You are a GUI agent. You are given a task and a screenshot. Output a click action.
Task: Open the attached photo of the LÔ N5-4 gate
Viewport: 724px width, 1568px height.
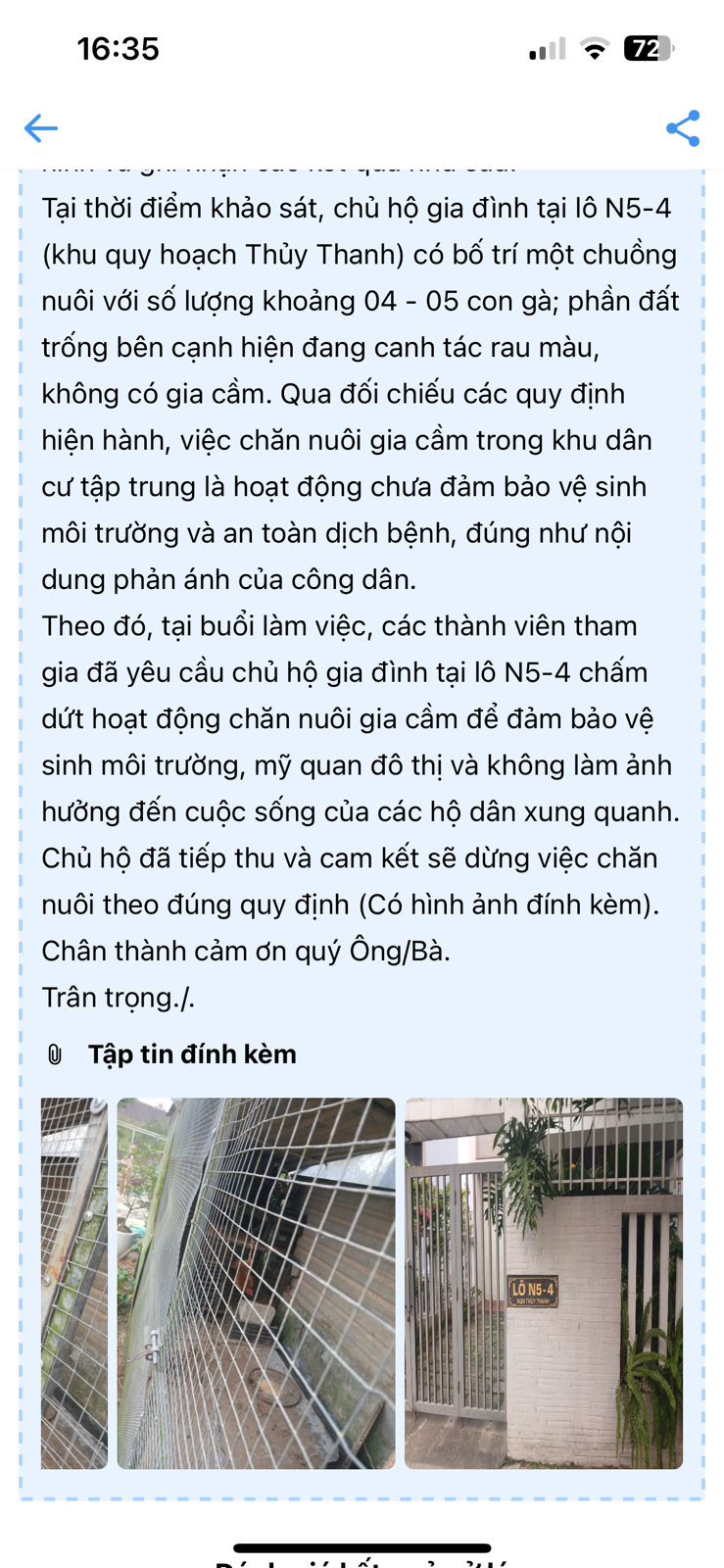[544, 1283]
